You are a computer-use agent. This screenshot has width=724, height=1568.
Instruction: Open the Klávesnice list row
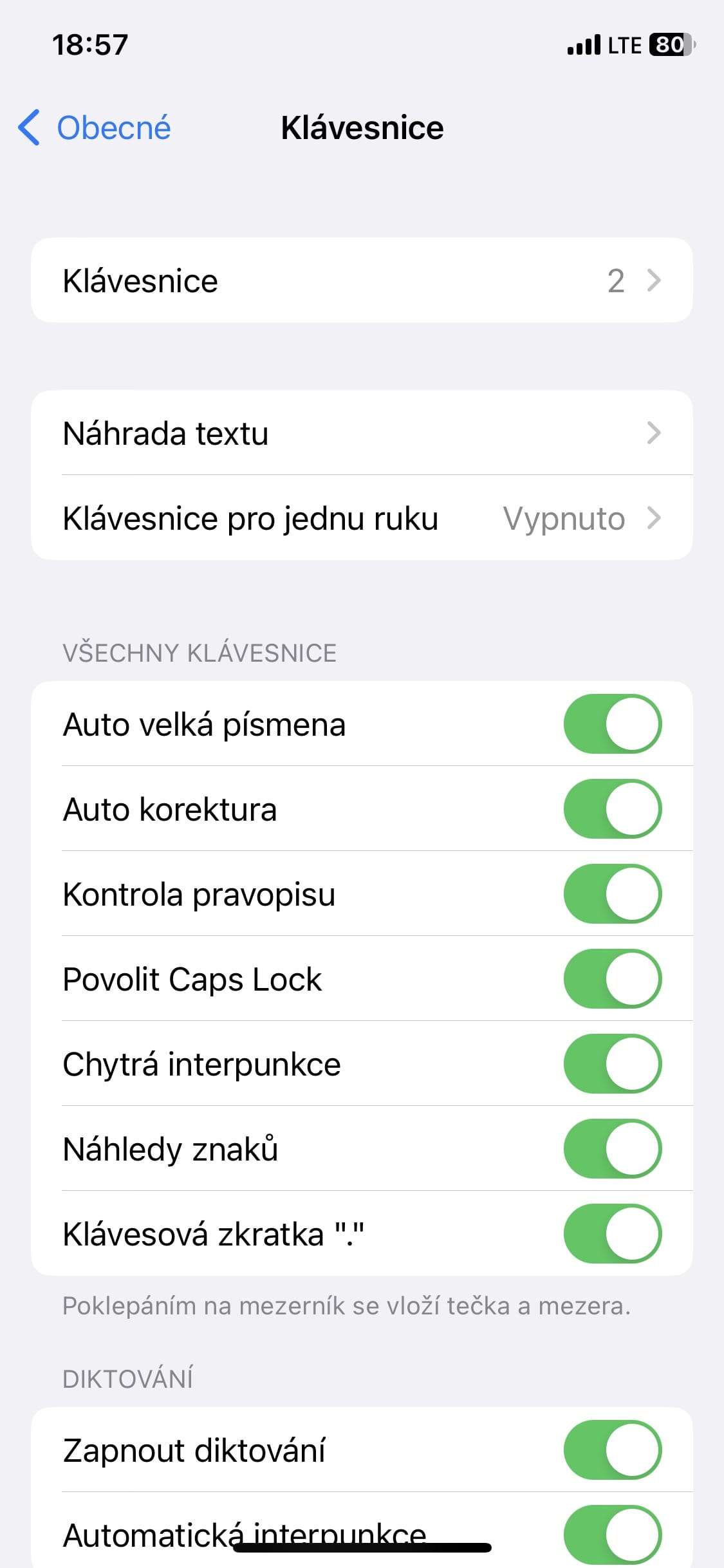coord(362,281)
